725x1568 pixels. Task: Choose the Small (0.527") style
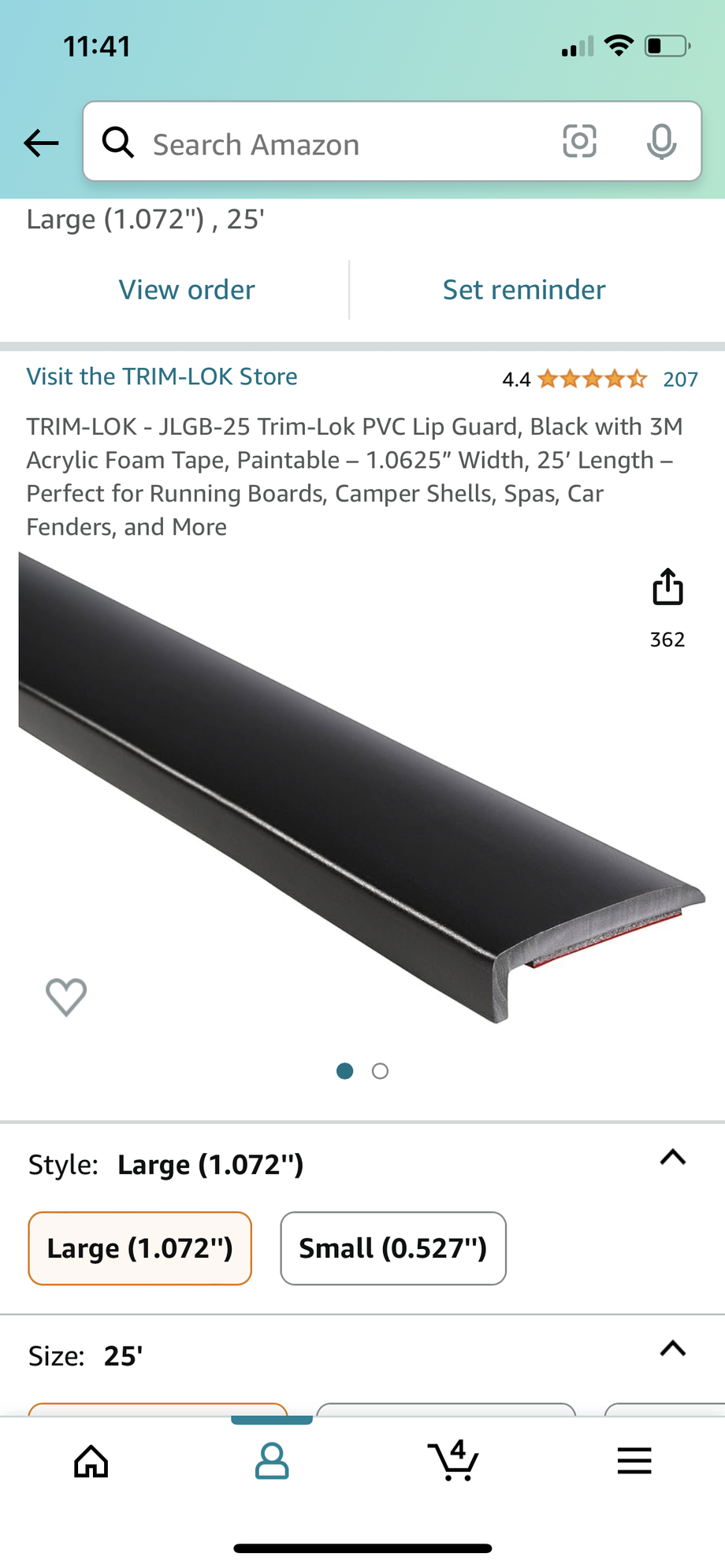(x=393, y=1248)
